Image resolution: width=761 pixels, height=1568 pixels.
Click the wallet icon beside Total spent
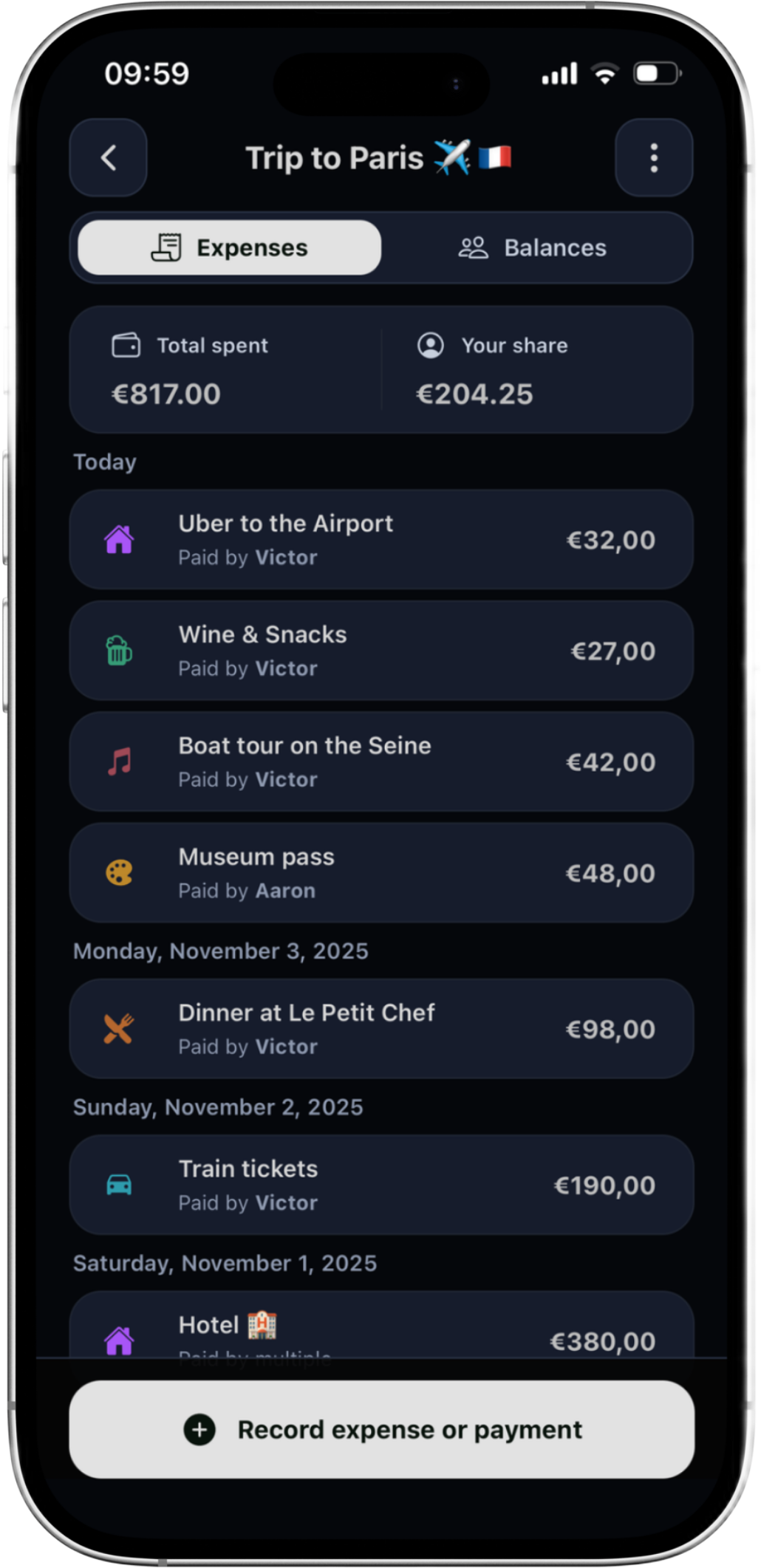click(126, 345)
